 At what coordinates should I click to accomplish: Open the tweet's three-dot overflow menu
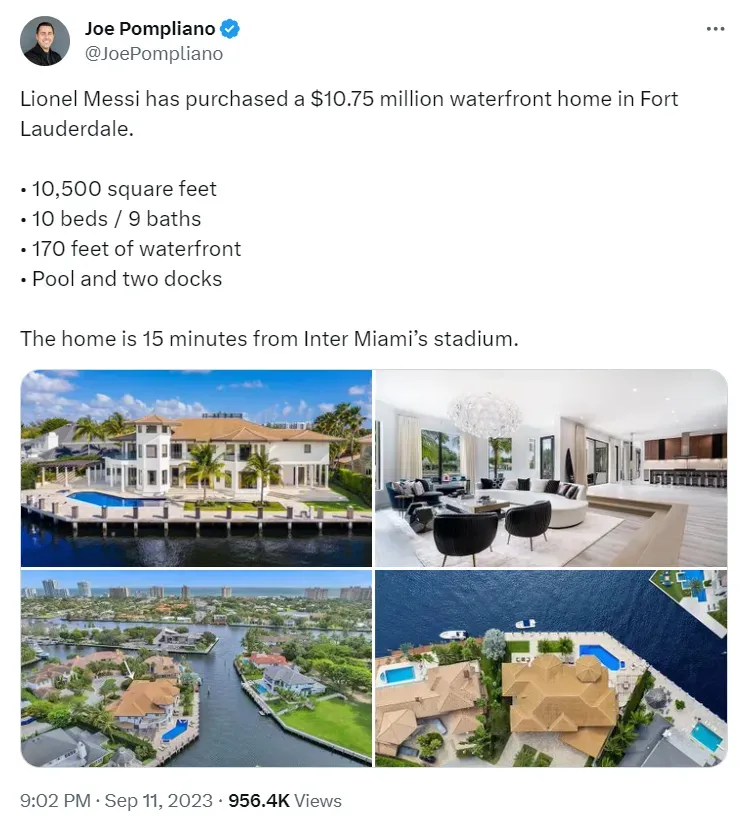(x=714, y=29)
